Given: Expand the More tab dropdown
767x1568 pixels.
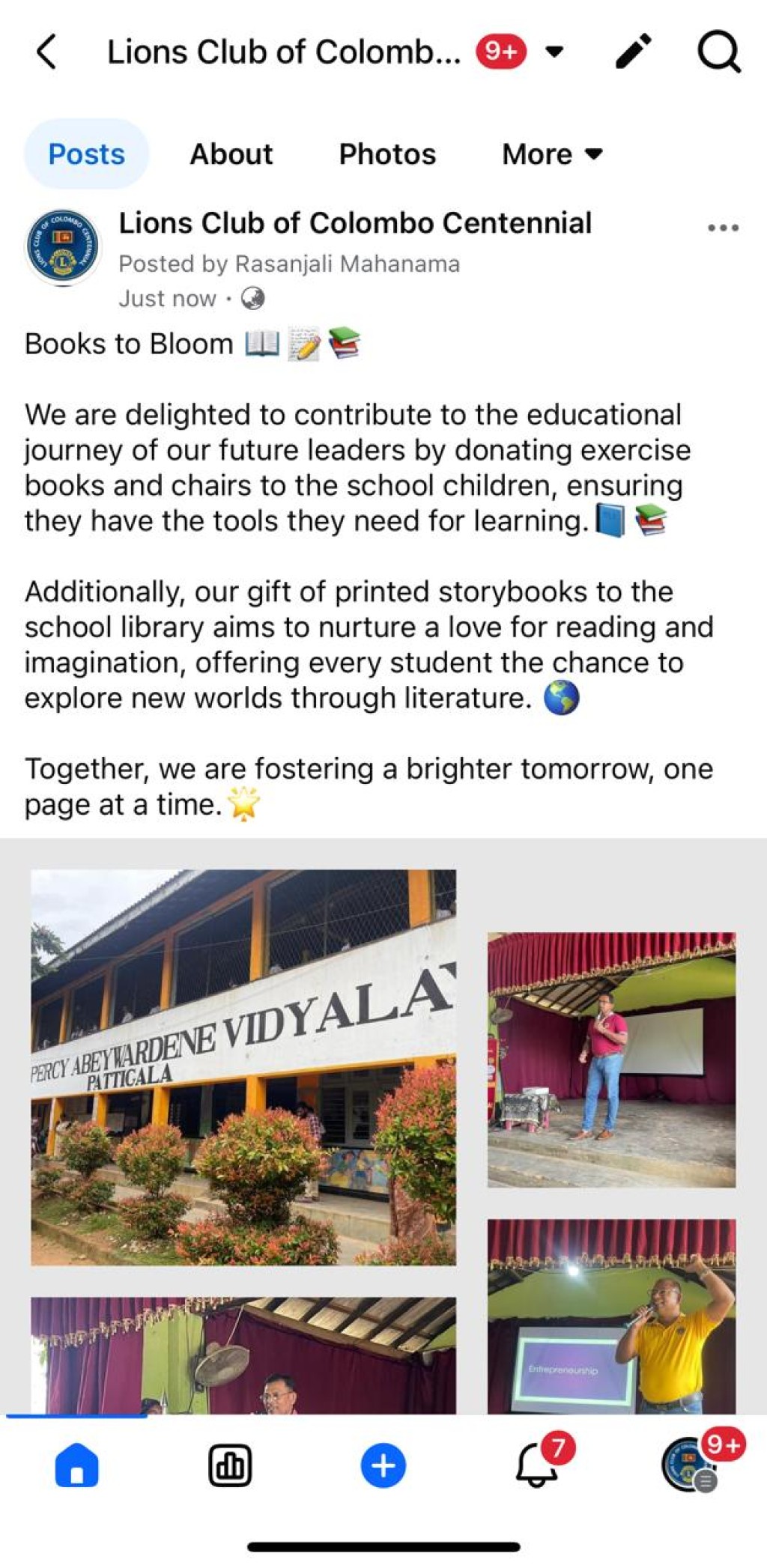Looking at the screenshot, I should 553,154.
